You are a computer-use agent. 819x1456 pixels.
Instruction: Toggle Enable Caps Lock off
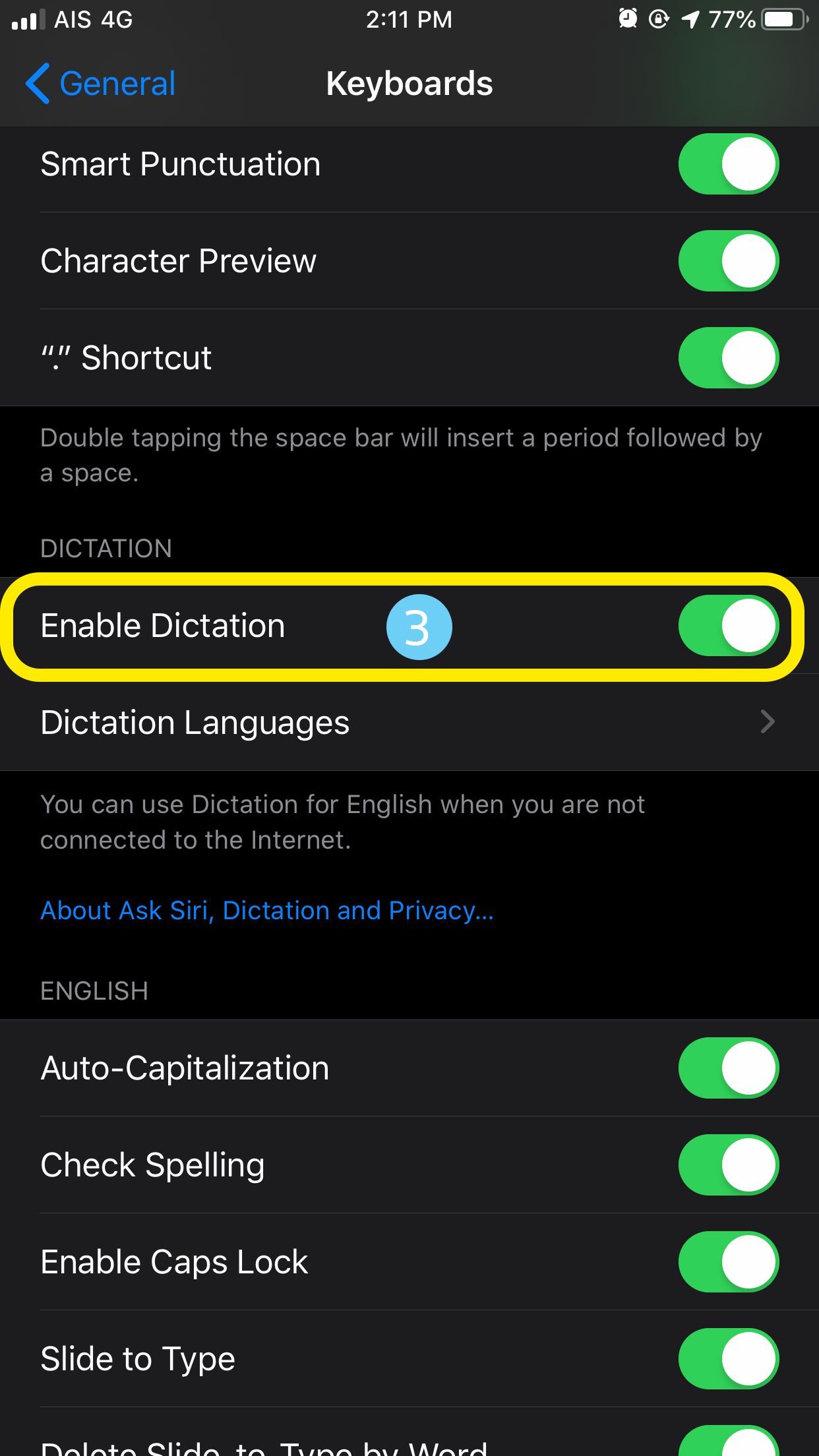tap(728, 1262)
